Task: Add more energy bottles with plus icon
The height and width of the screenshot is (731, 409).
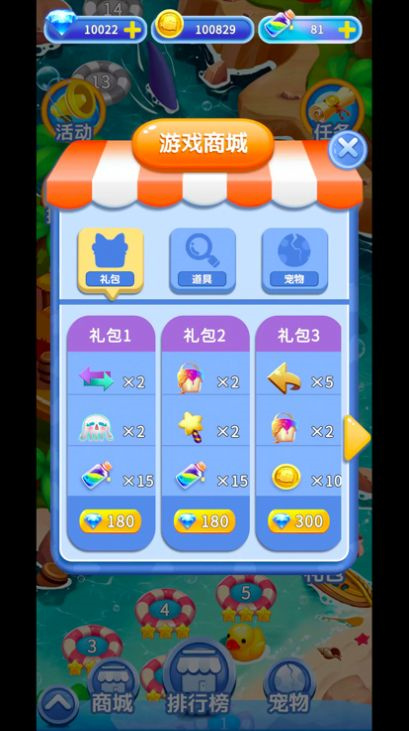Action: [347, 30]
